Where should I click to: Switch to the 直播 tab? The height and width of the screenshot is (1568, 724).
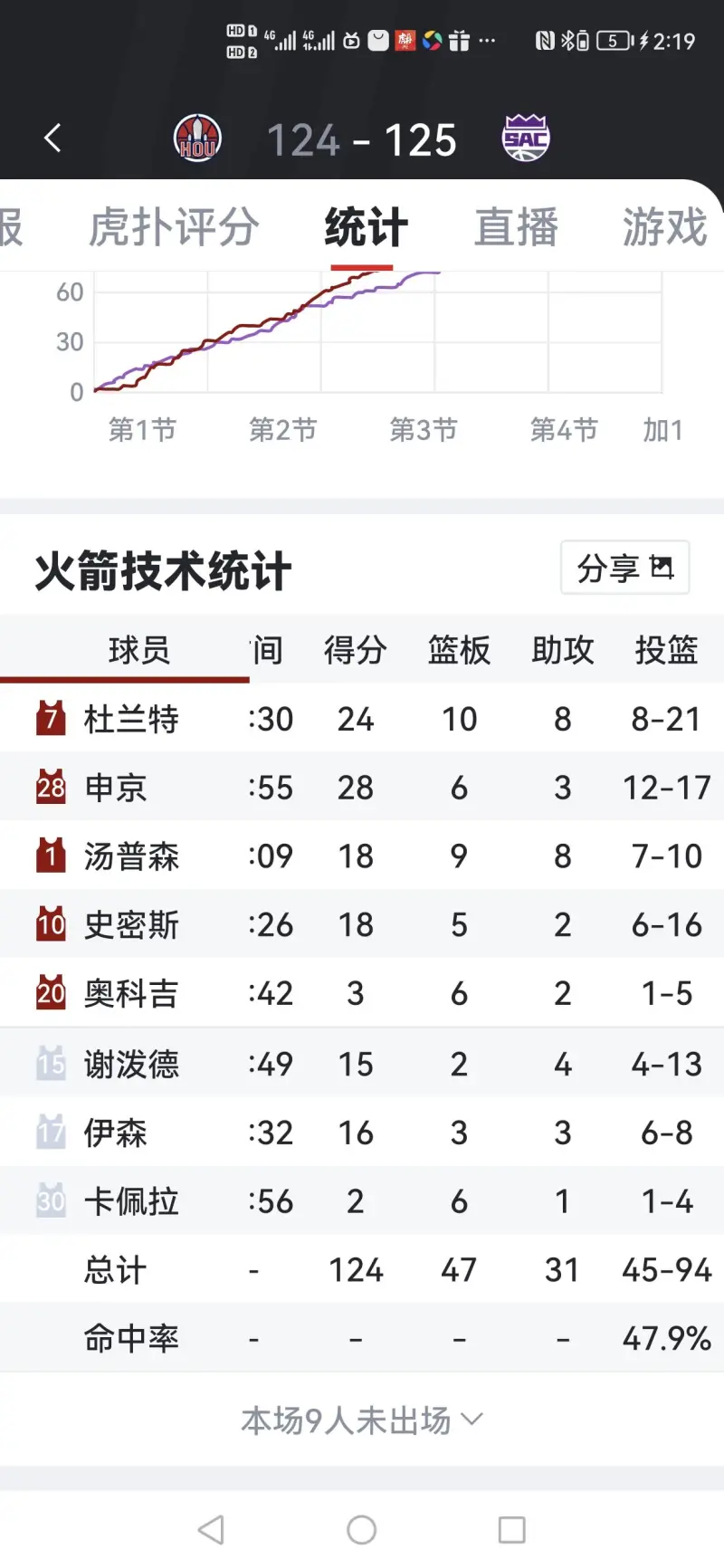[516, 226]
